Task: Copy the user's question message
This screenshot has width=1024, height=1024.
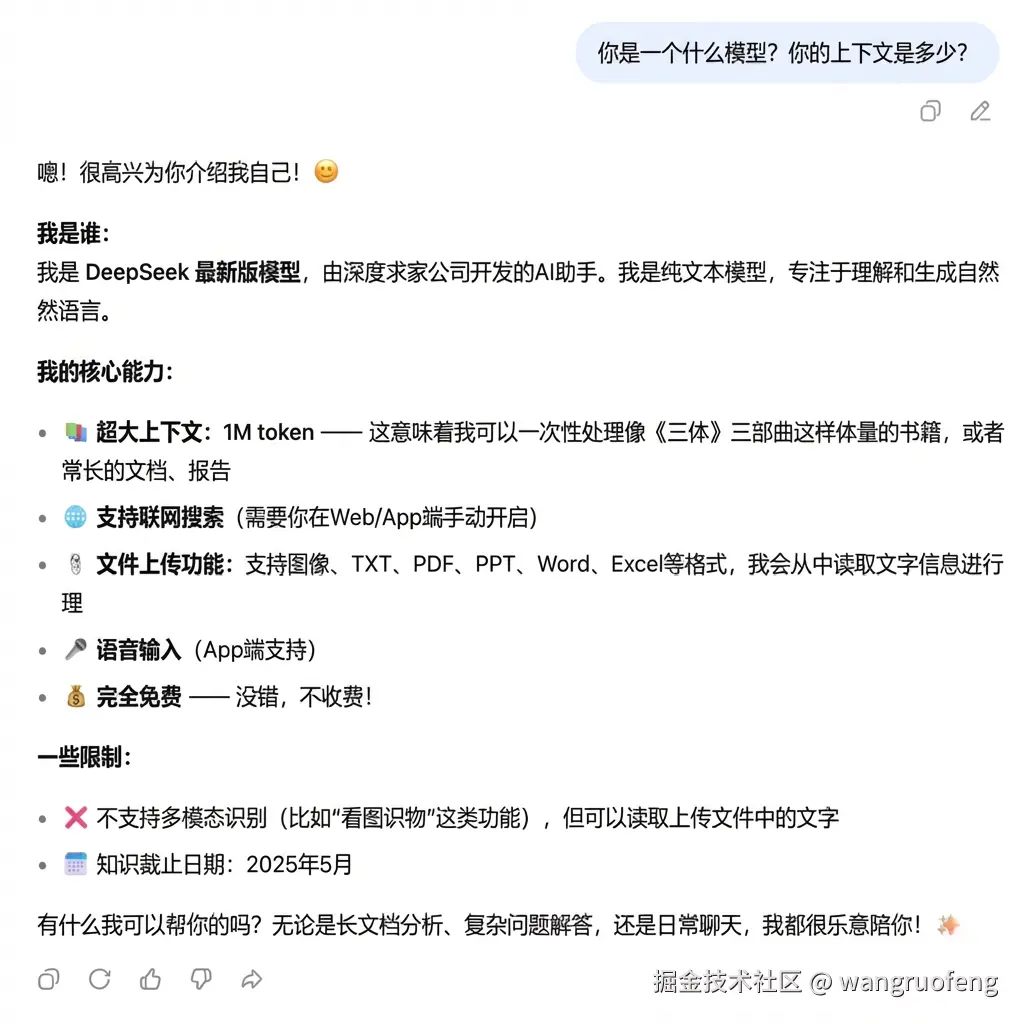Action: [x=930, y=111]
